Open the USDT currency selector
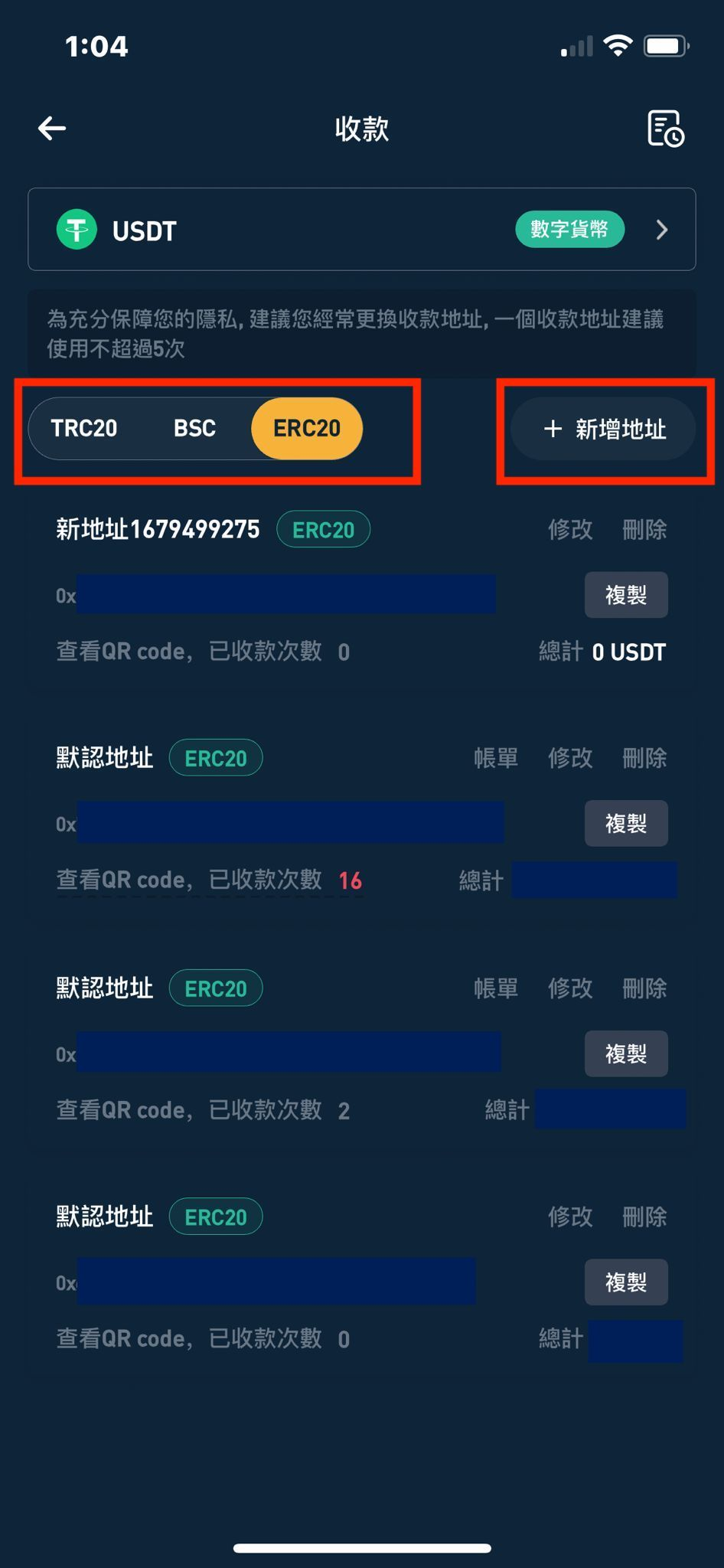Image resolution: width=724 pixels, height=1568 pixels. (361, 230)
